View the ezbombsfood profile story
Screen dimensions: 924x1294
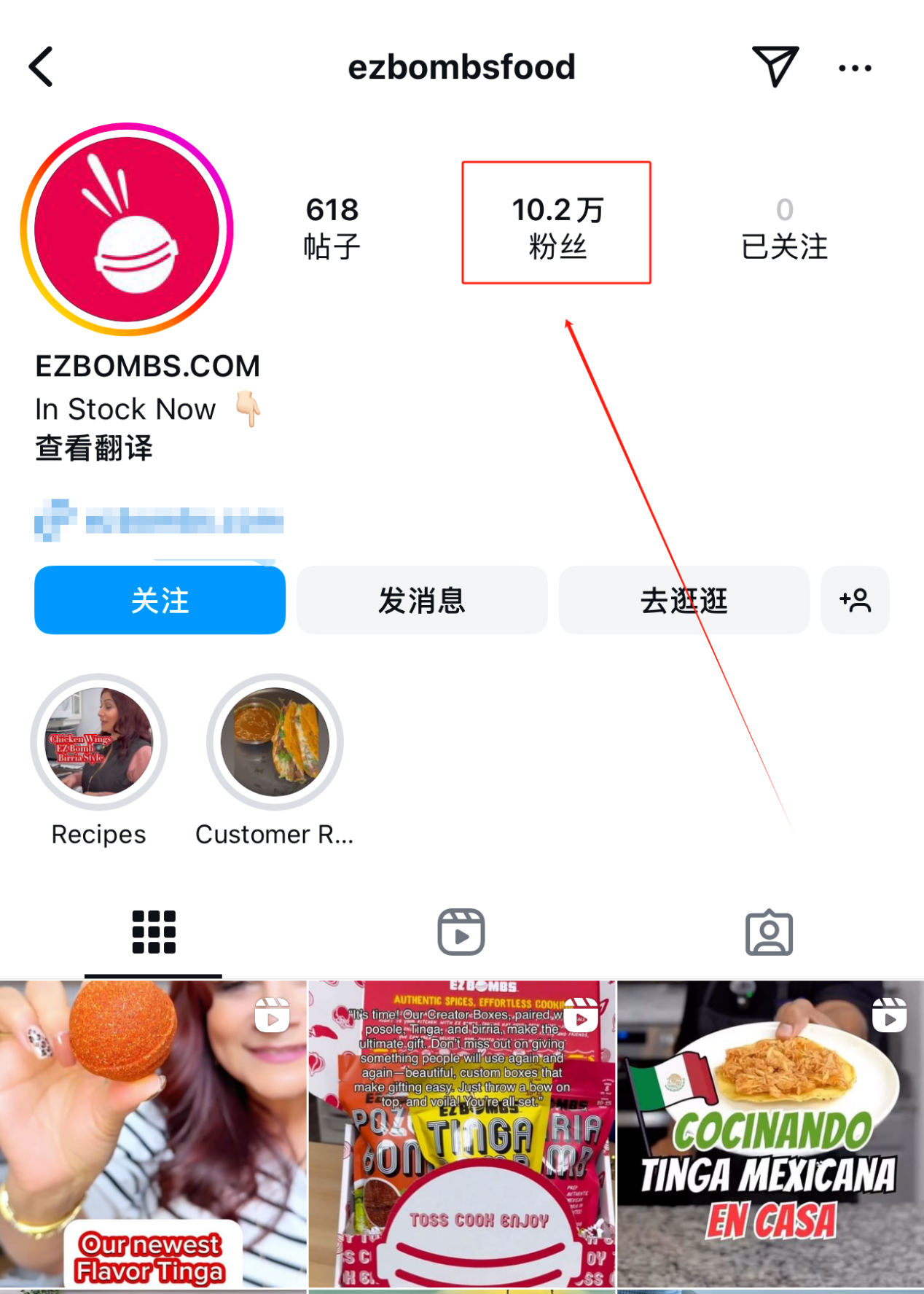click(127, 229)
